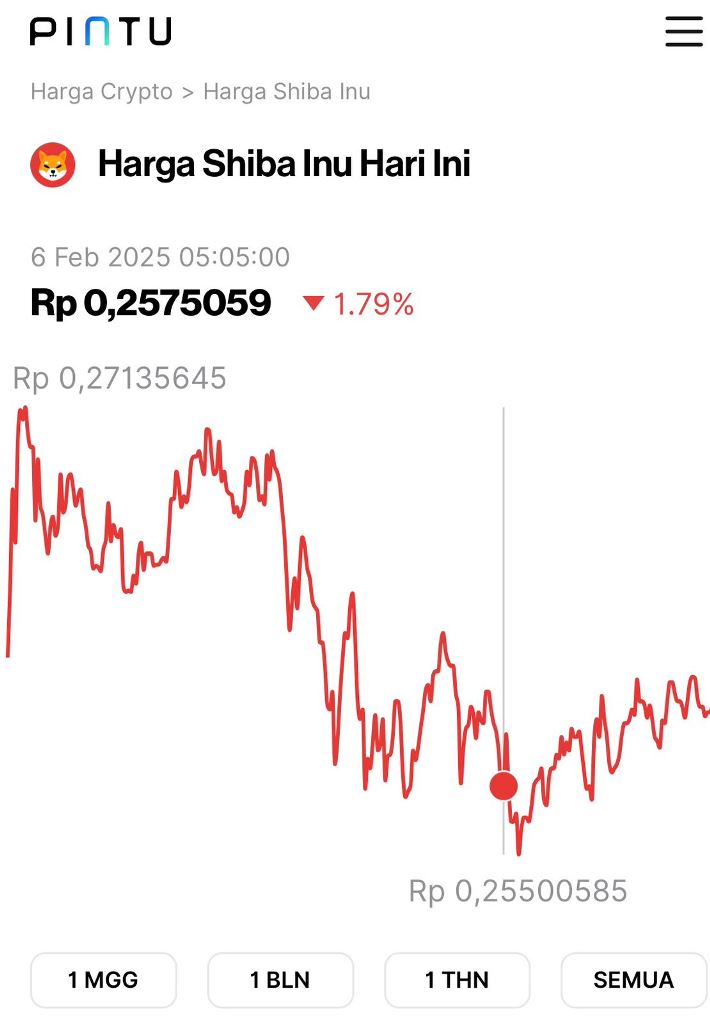The width and height of the screenshot is (710, 1024).
Task: Open the hamburger menu
Action: 684,31
